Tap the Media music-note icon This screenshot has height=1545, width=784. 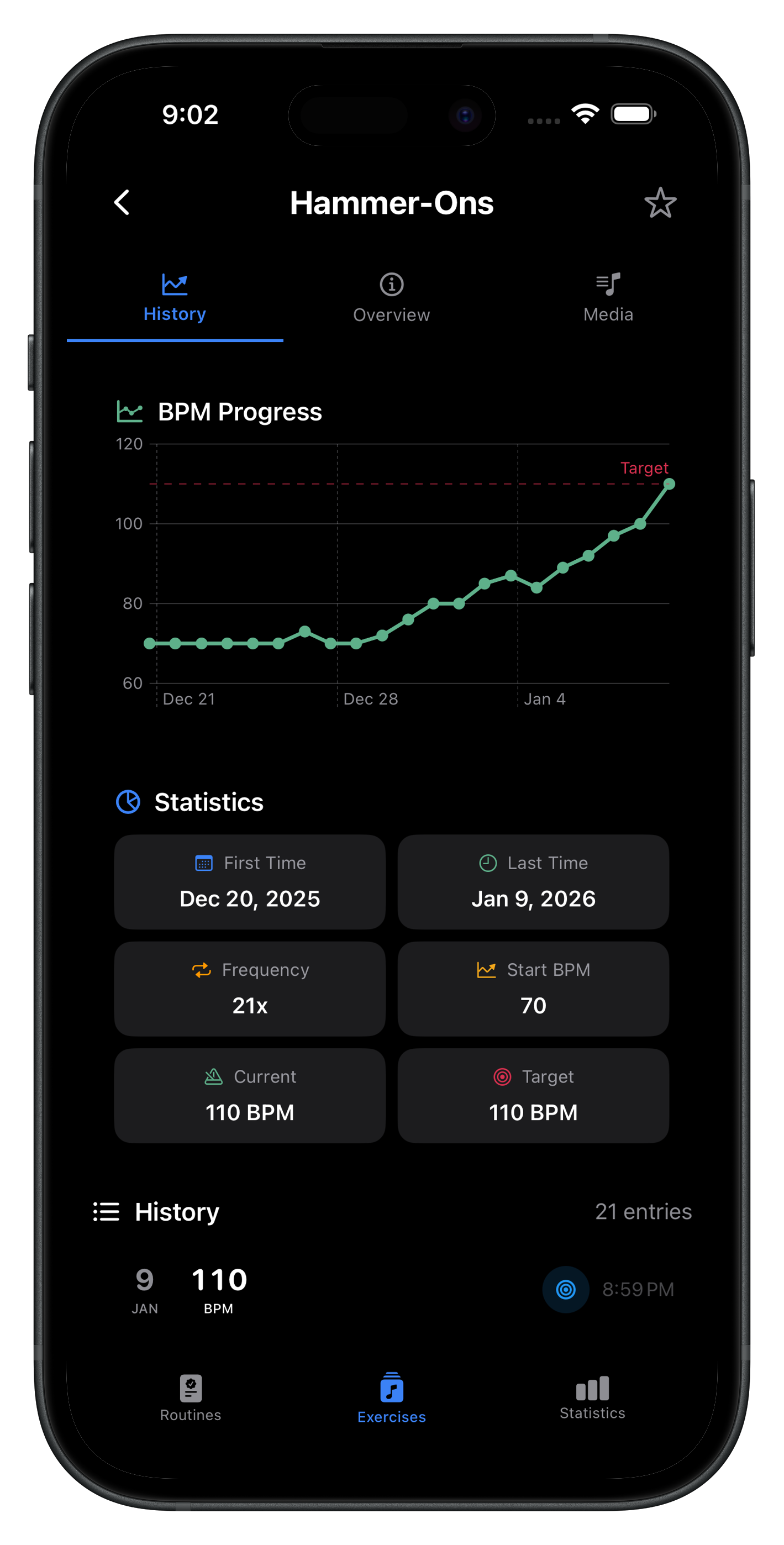[x=608, y=283]
